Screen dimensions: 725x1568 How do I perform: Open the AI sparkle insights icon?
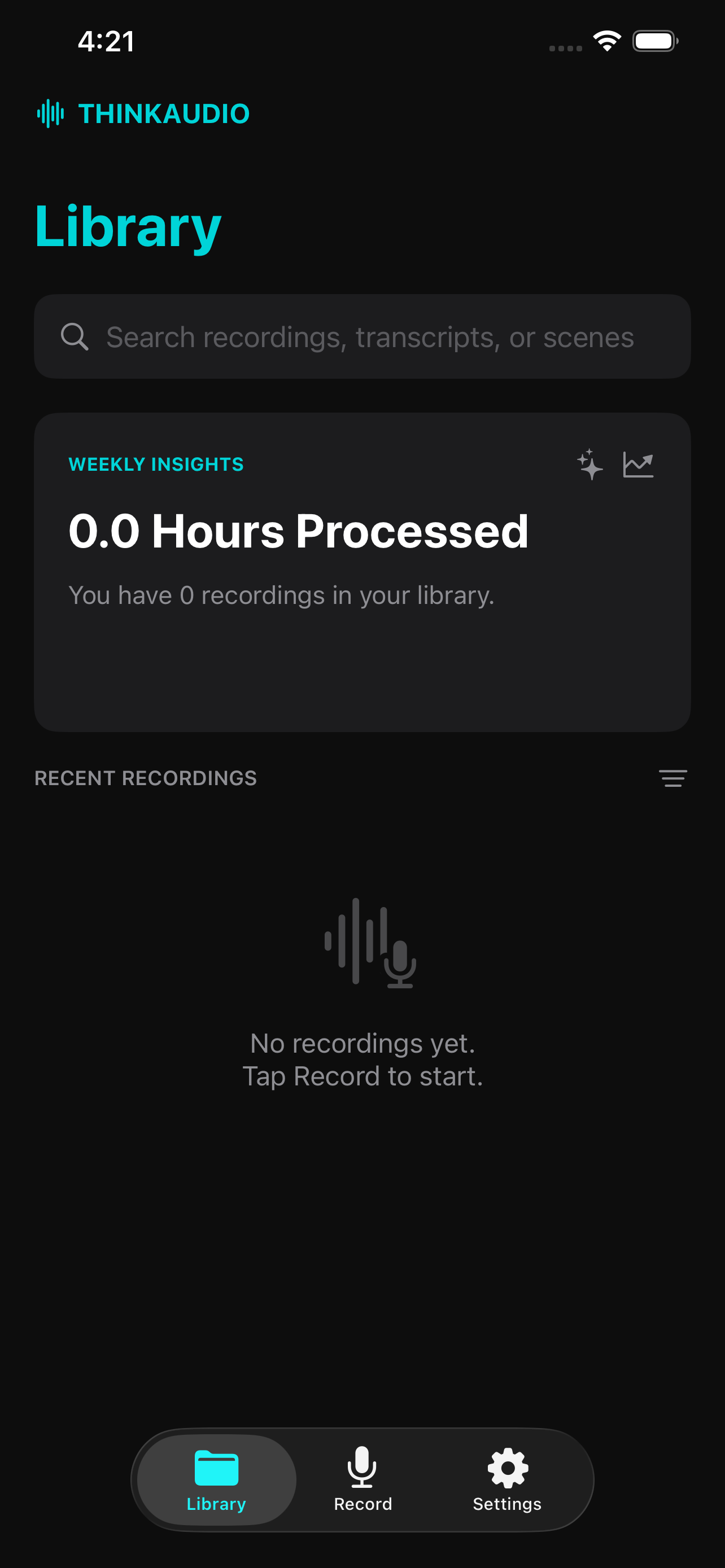point(589,465)
